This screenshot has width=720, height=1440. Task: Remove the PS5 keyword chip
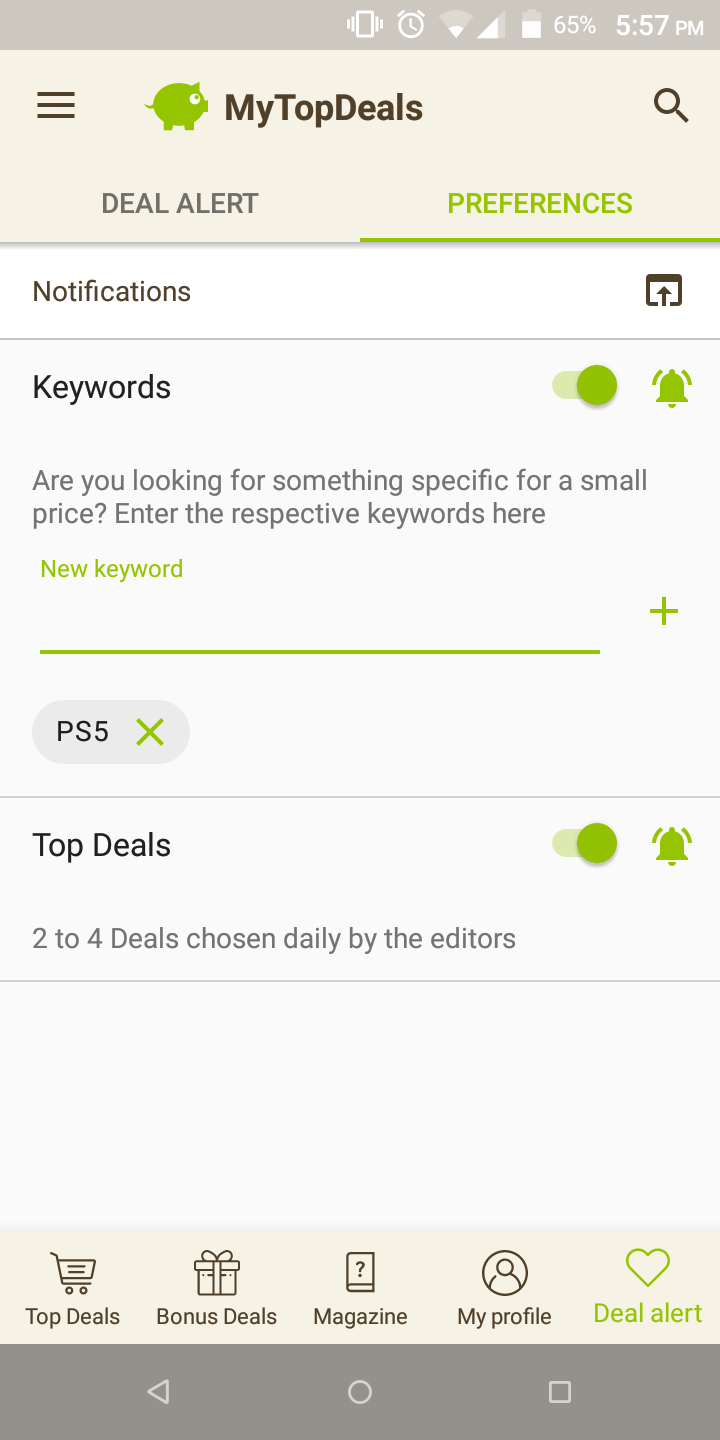150,732
